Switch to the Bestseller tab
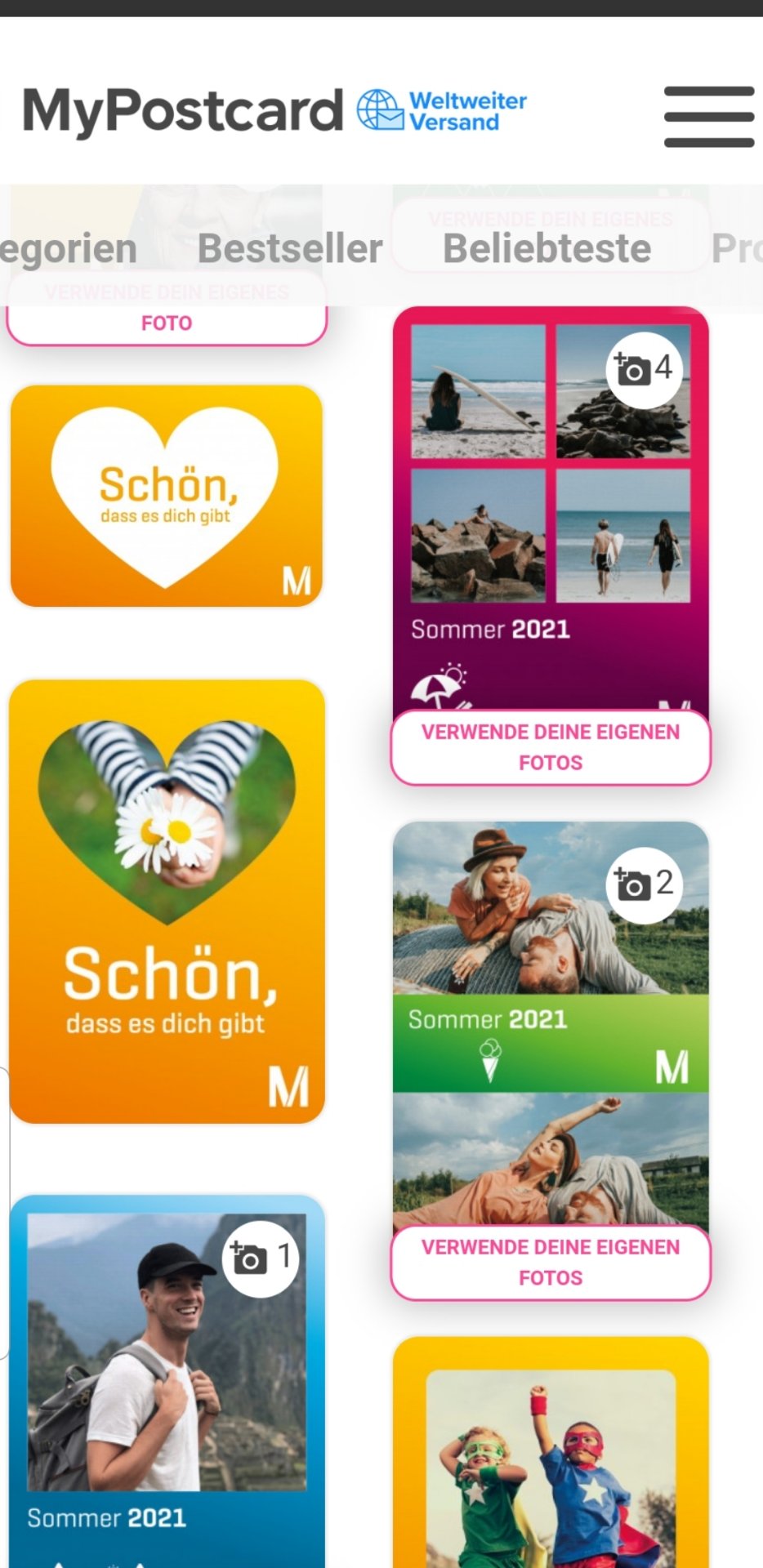Screen dimensions: 763x1568 point(290,248)
